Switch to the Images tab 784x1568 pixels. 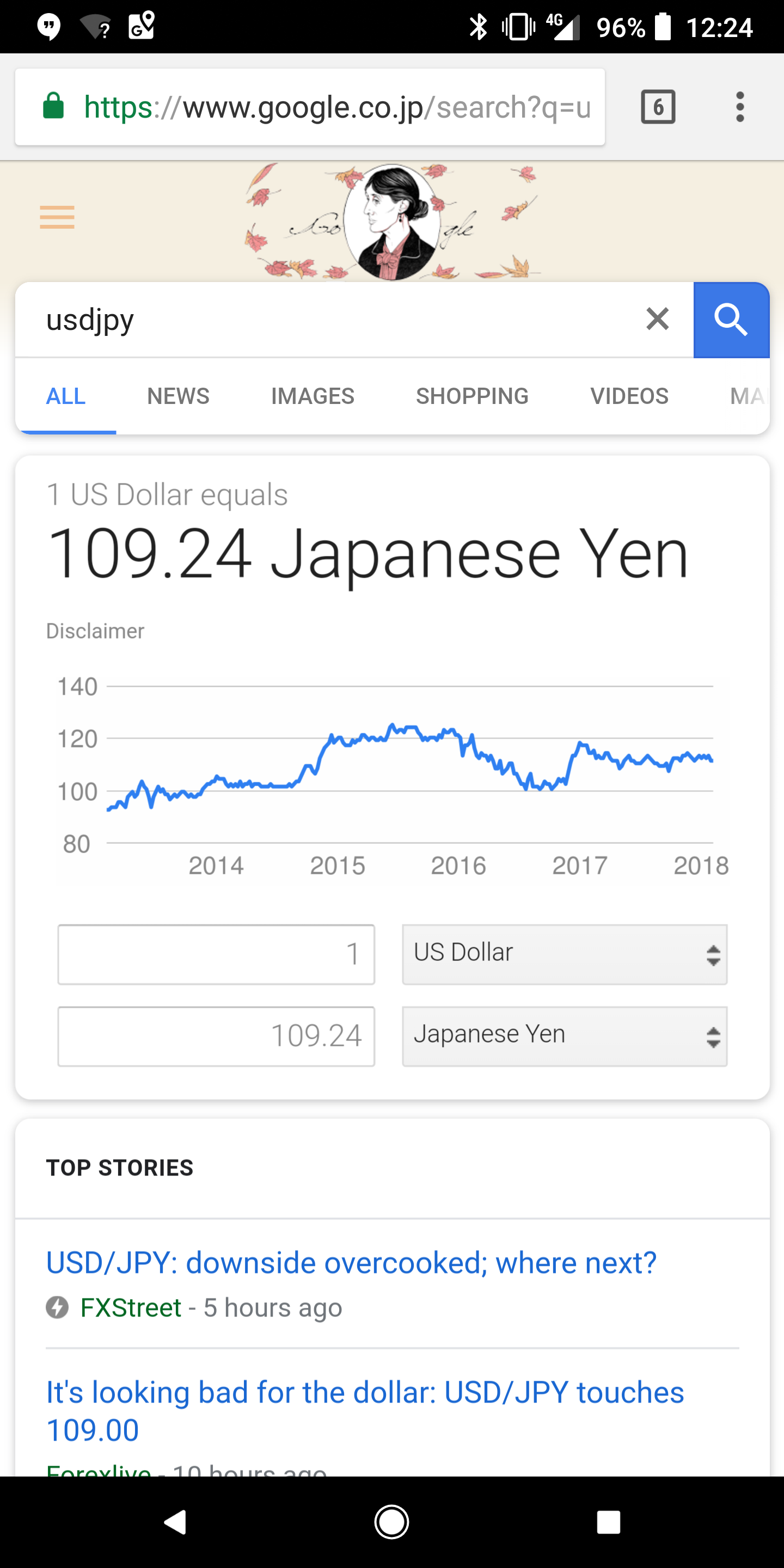pyautogui.click(x=313, y=396)
